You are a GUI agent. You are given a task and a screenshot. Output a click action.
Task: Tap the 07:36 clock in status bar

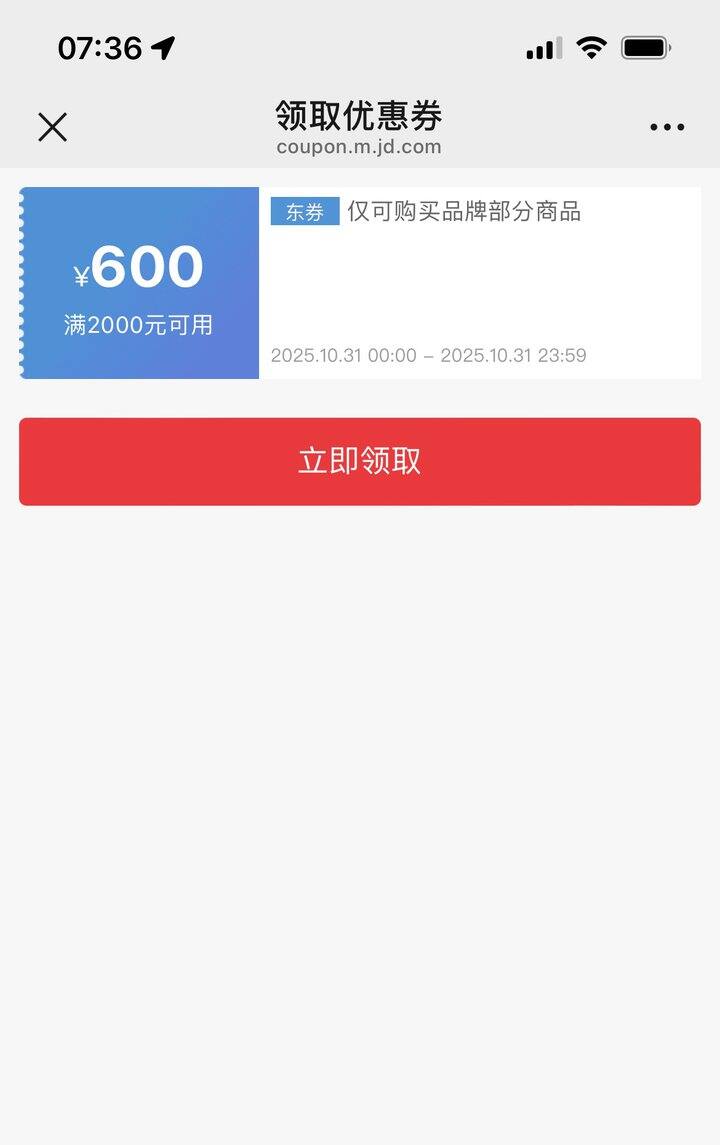pos(100,45)
